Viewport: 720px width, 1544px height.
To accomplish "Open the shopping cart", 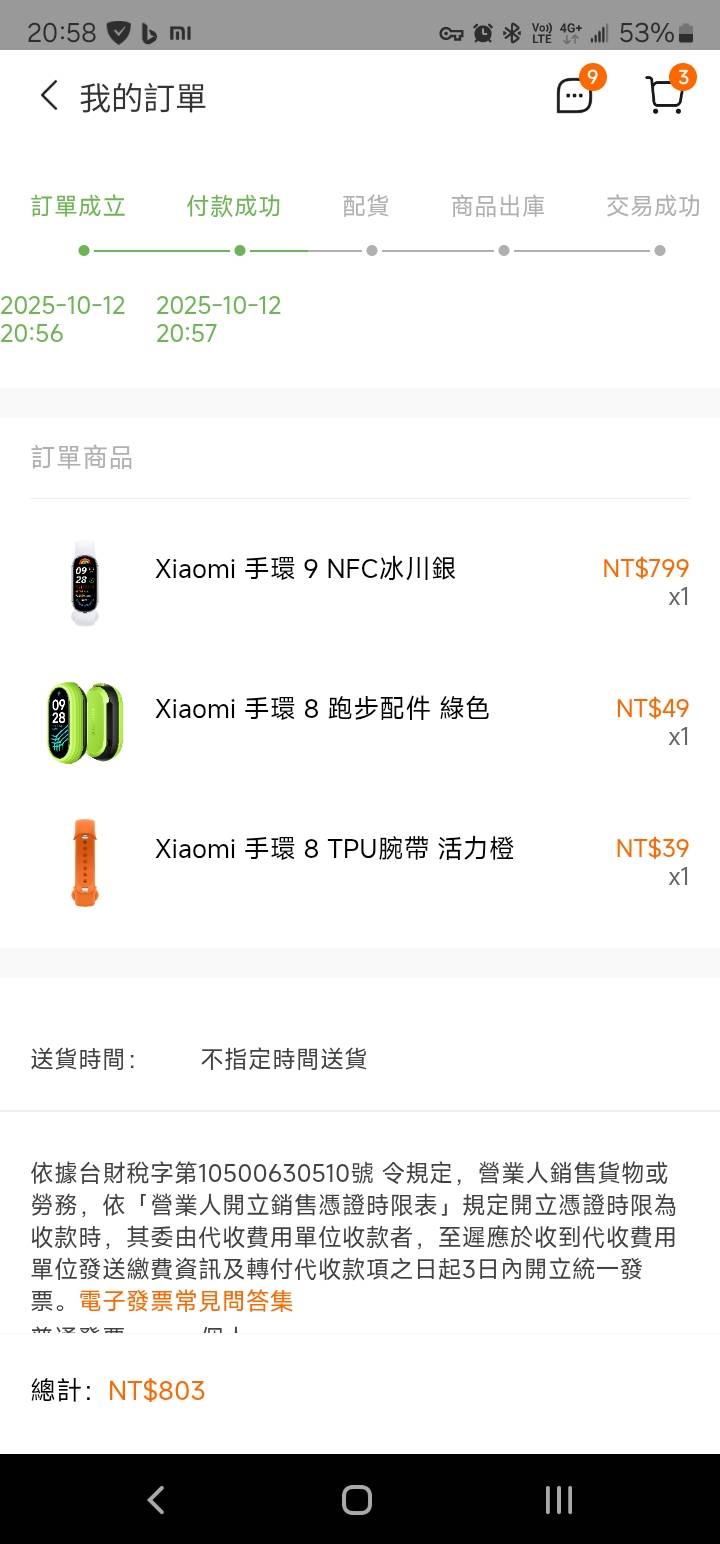I will pos(665,96).
